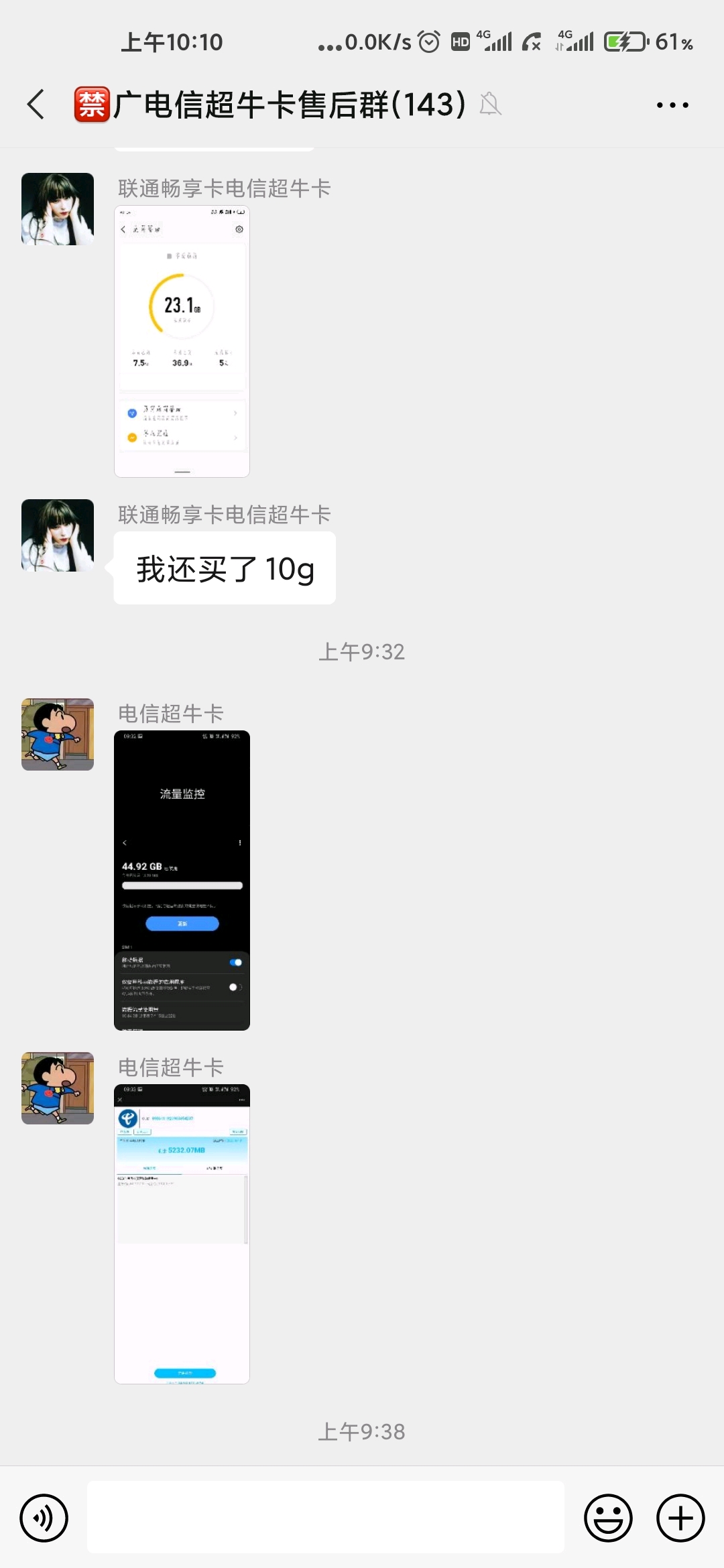Open the 23.1GB usage screenshot image
Image resolution: width=724 pixels, height=1568 pixels.
(x=182, y=342)
